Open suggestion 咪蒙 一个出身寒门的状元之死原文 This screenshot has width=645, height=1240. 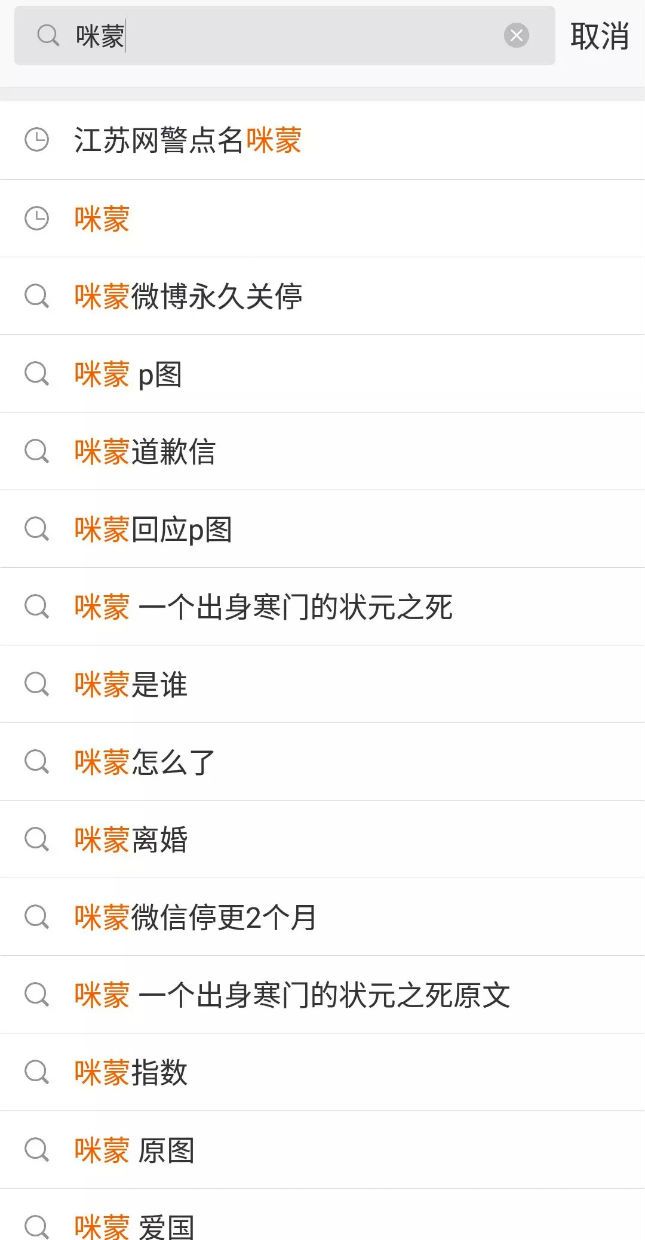[x=322, y=995]
